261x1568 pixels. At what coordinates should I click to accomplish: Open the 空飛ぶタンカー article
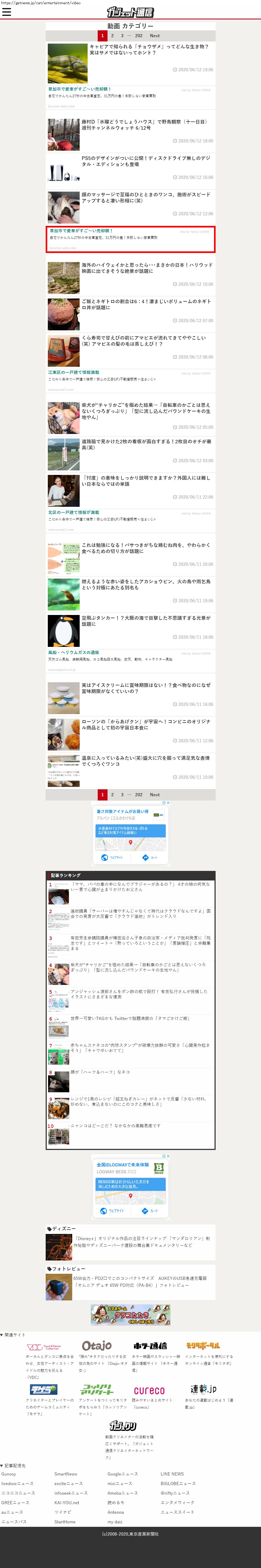pyautogui.click(x=146, y=621)
